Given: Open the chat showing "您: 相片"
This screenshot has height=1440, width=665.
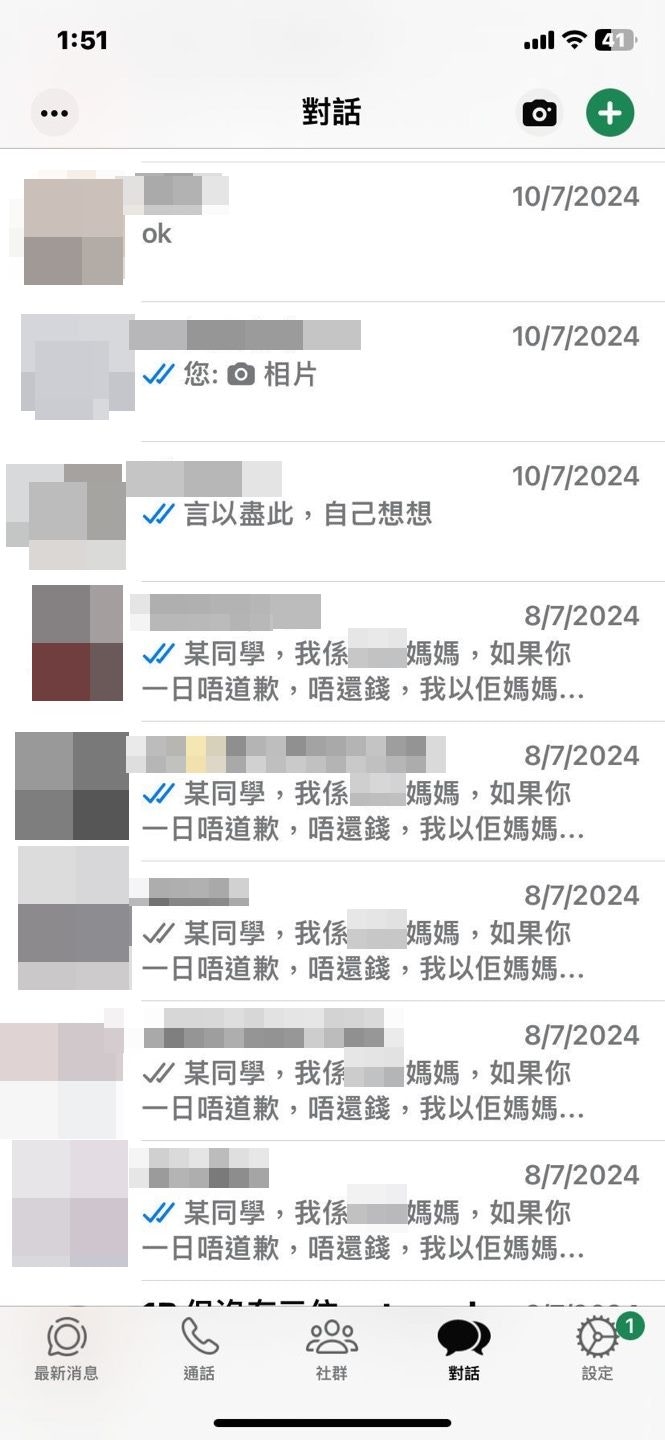Looking at the screenshot, I should coord(380,372).
